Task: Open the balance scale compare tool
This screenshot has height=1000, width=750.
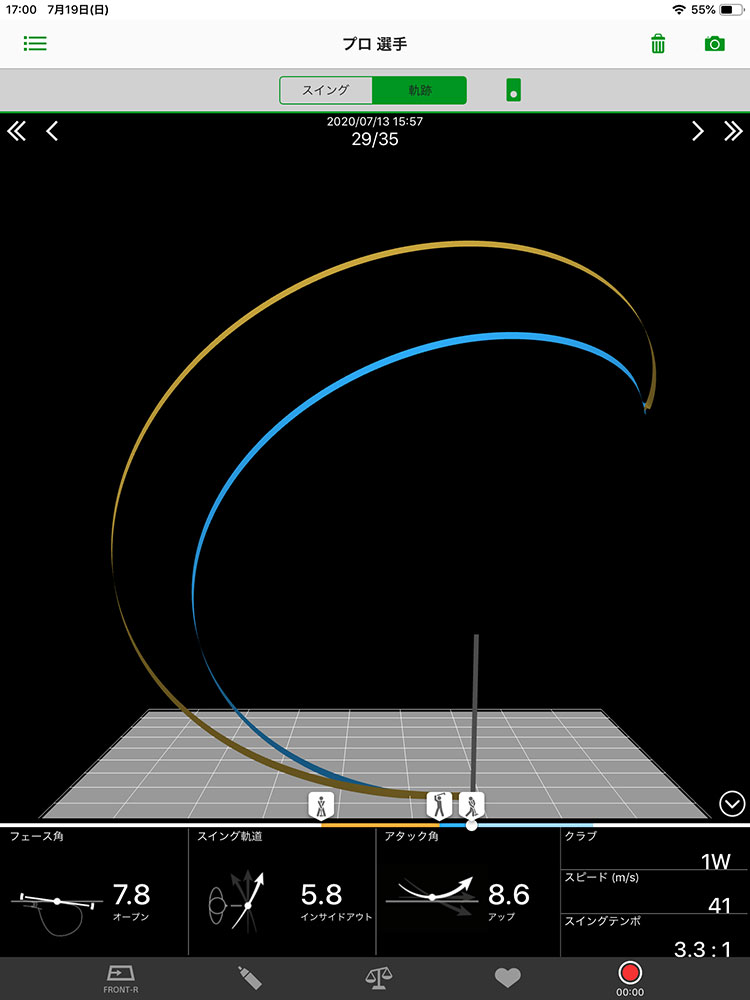Action: tap(377, 977)
